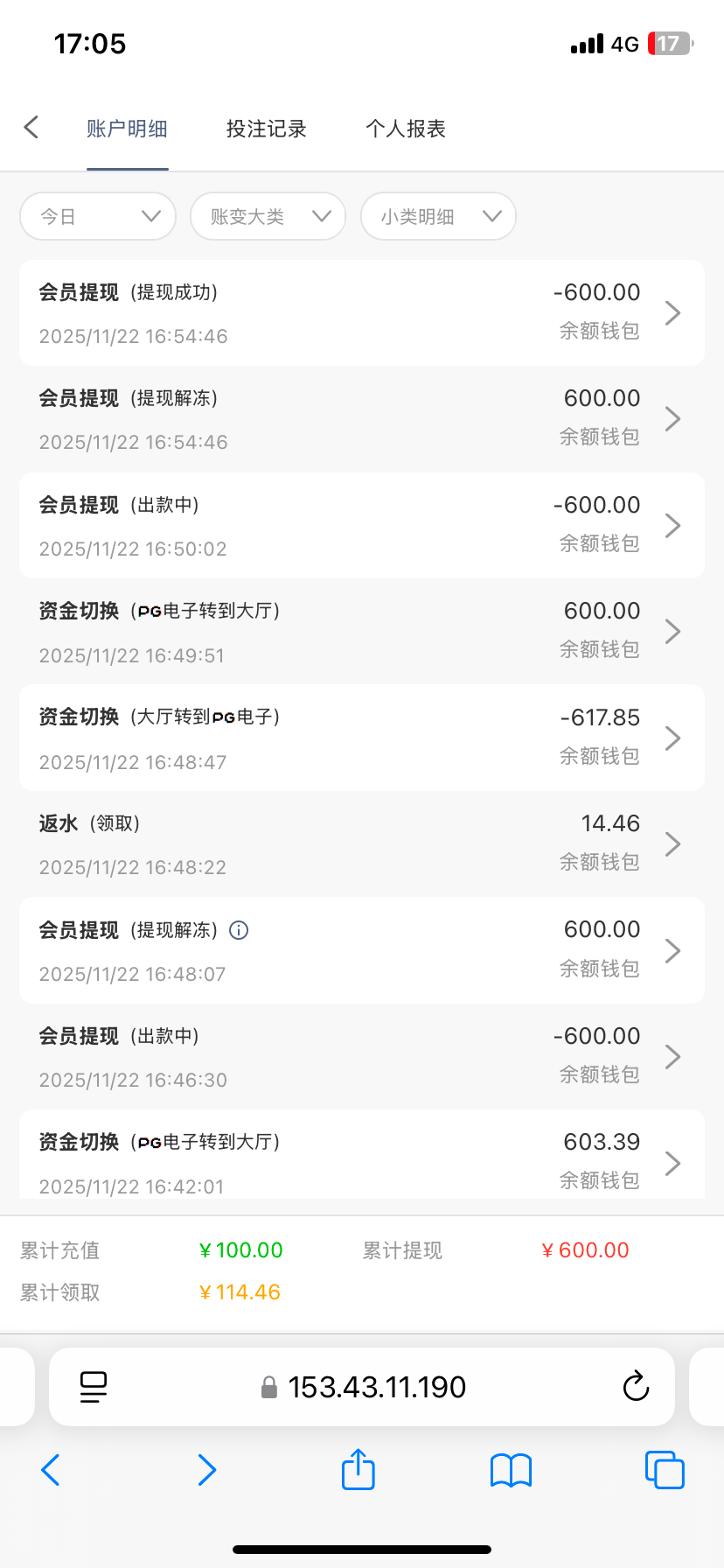Open 资金切换 record with amount 603.39
The height and width of the screenshot is (1568, 724).
pyautogui.click(x=361, y=1162)
